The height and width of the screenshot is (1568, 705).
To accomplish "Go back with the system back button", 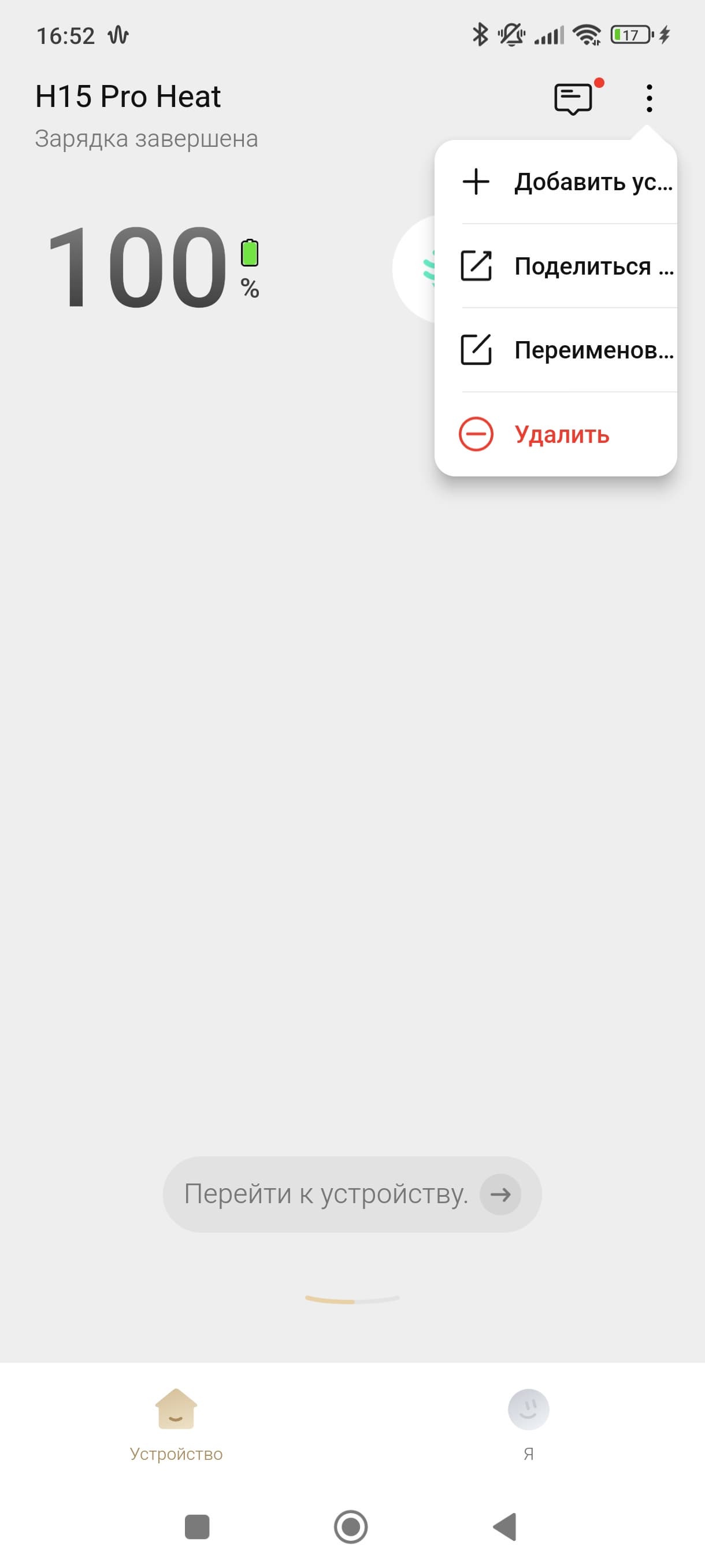I will [x=505, y=1526].
